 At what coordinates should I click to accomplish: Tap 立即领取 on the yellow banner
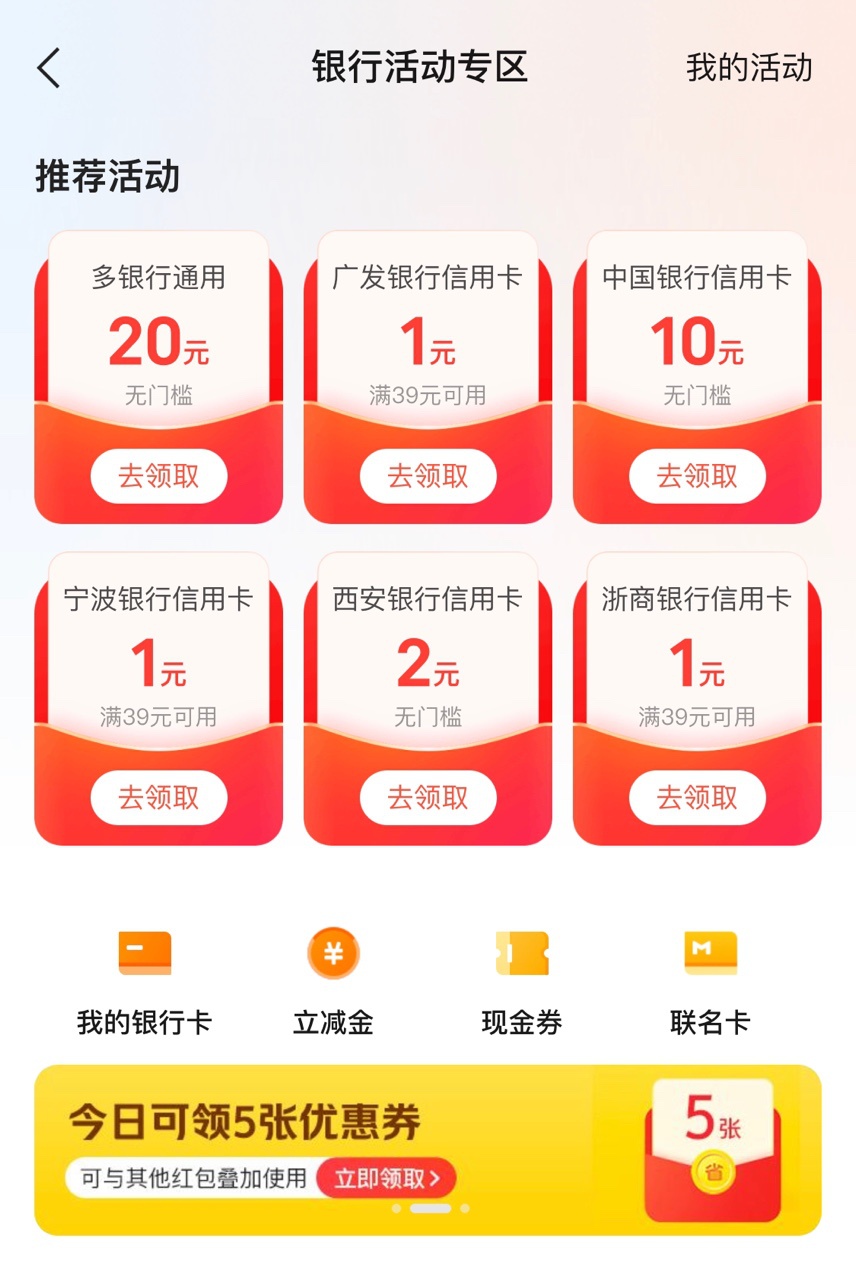click(386, 1178)
